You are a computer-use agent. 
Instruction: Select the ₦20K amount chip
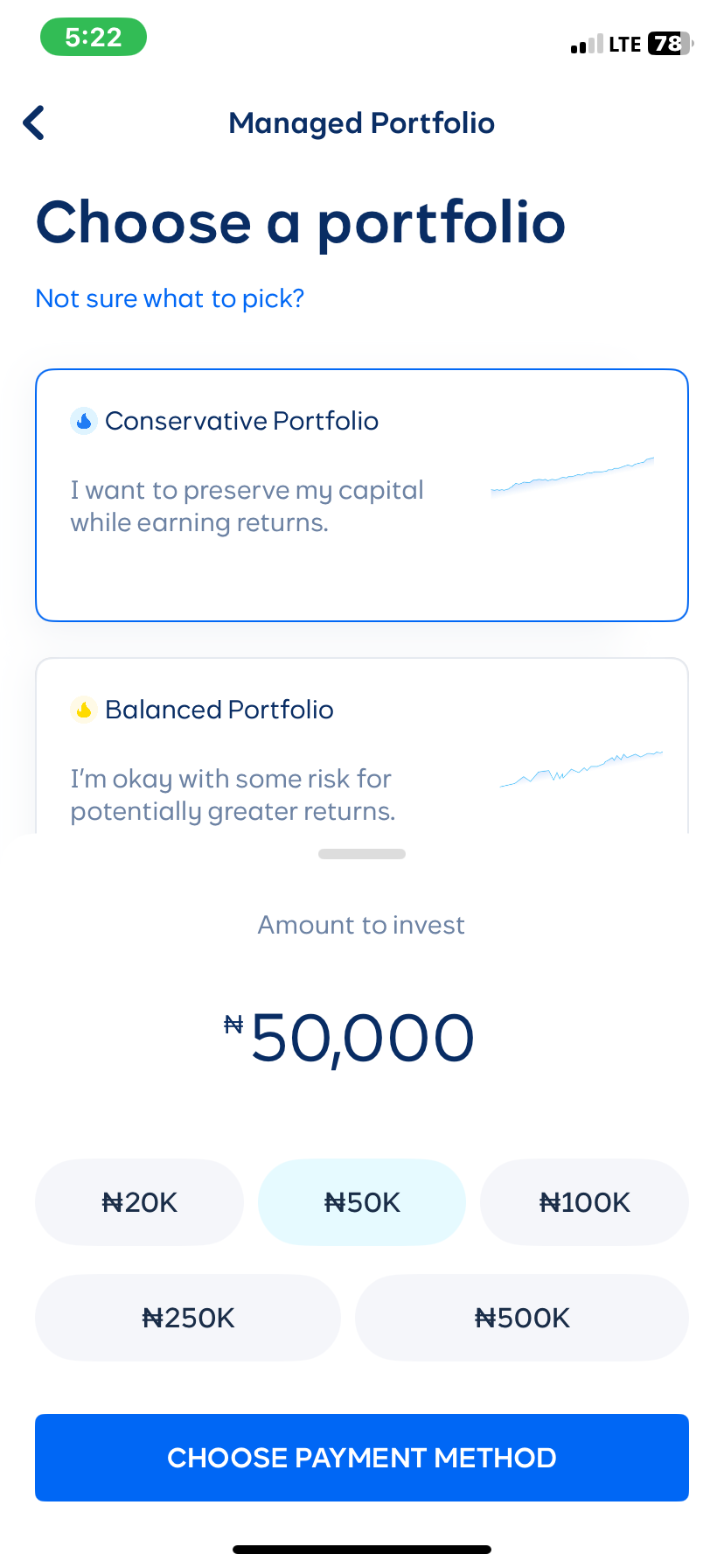click(x=139, y=1201)
